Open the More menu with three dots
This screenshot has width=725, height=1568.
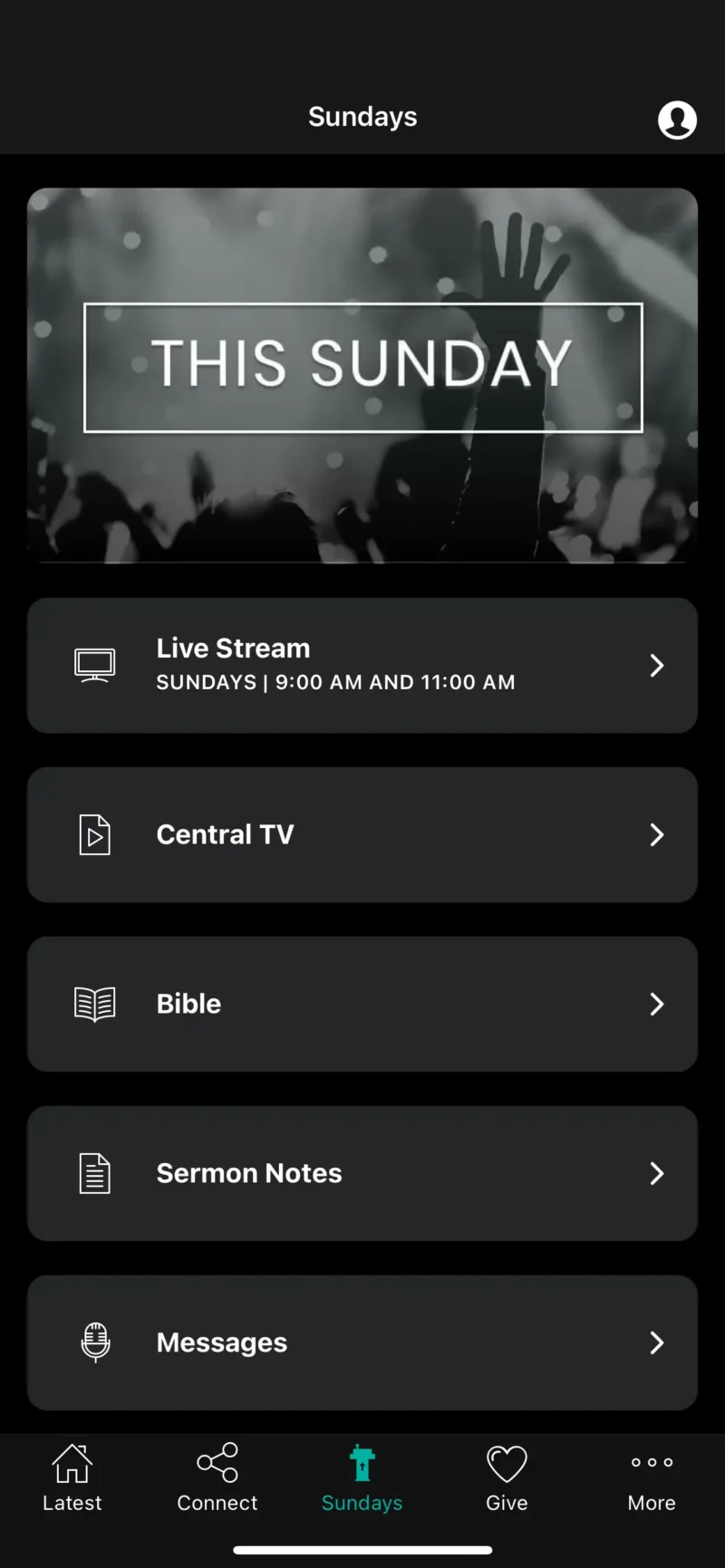click(x=652, y=1462)
